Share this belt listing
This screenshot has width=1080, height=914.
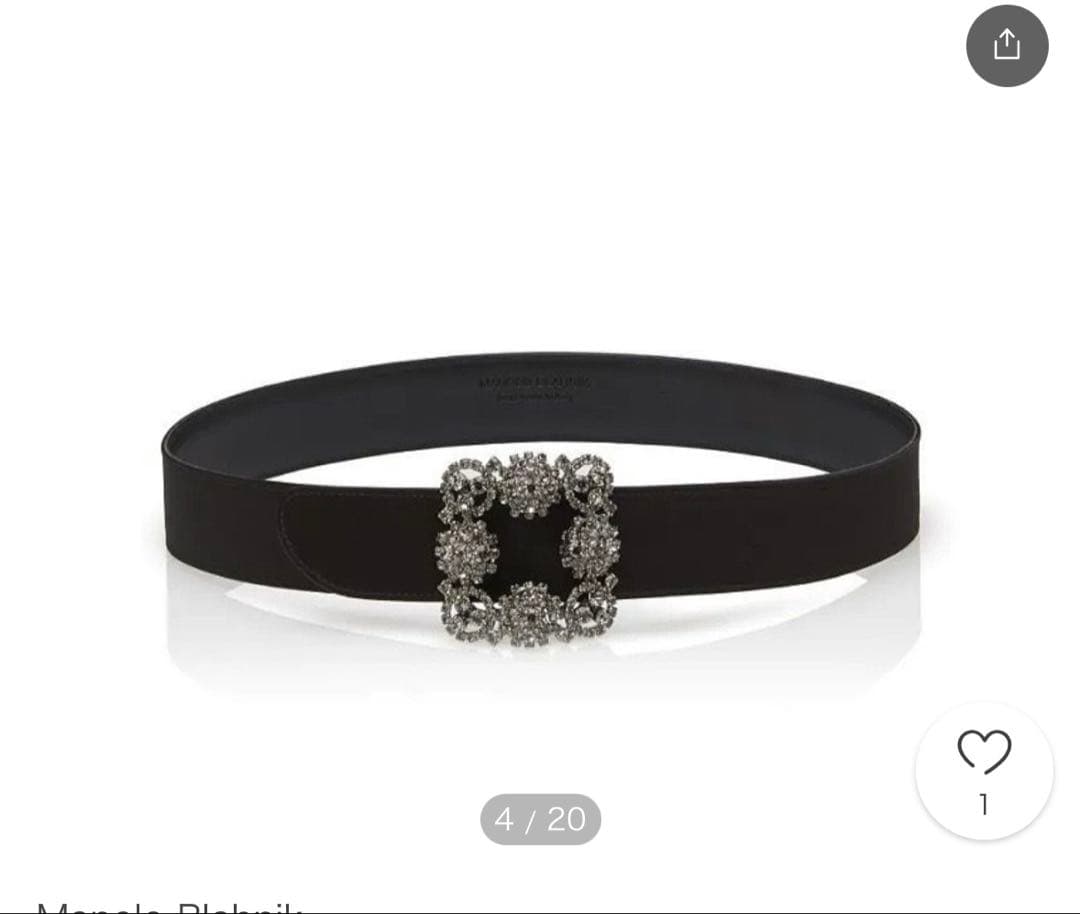click(1006, 45)
